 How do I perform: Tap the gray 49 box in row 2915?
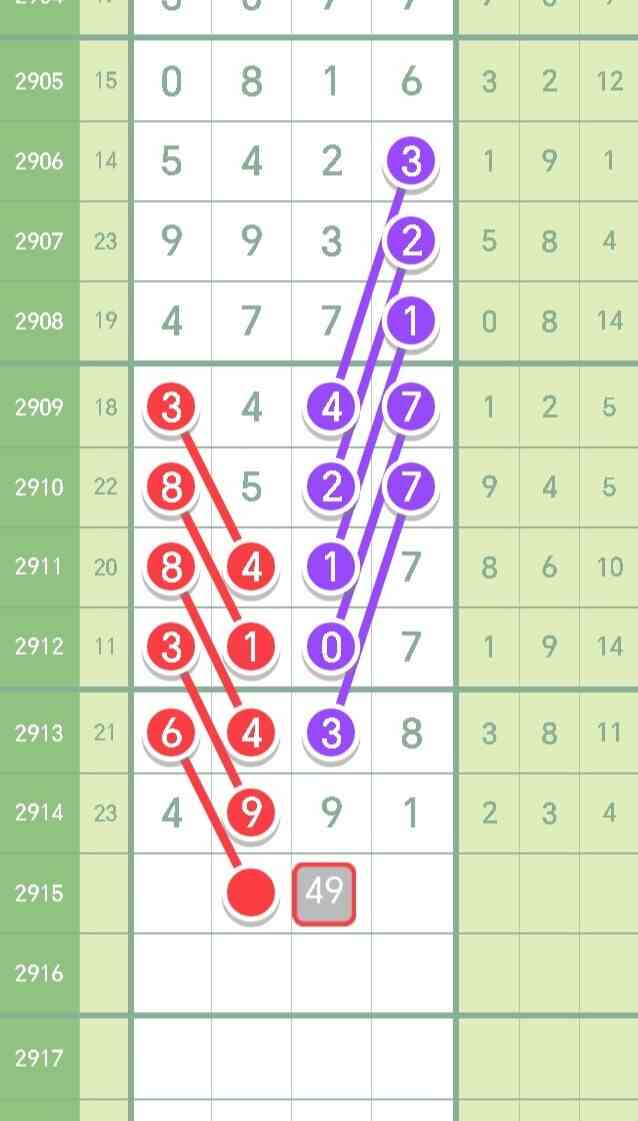(324, 894)
